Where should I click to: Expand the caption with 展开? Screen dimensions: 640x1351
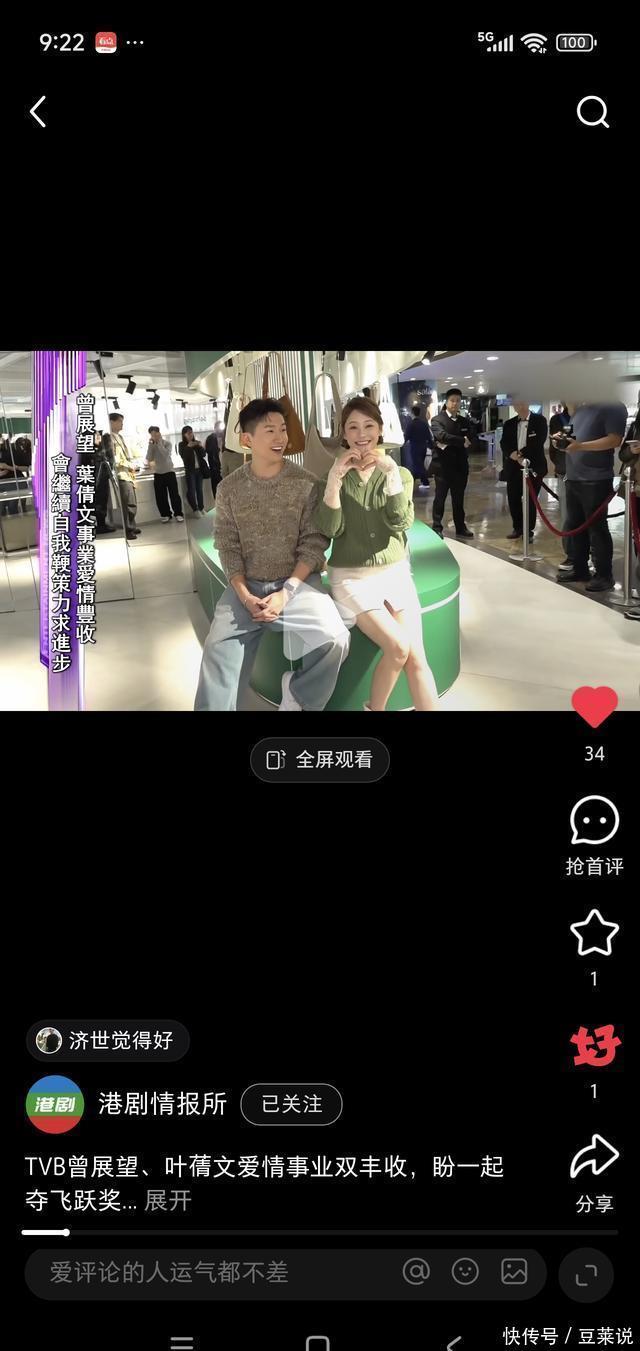click(x=168, y=1200)
